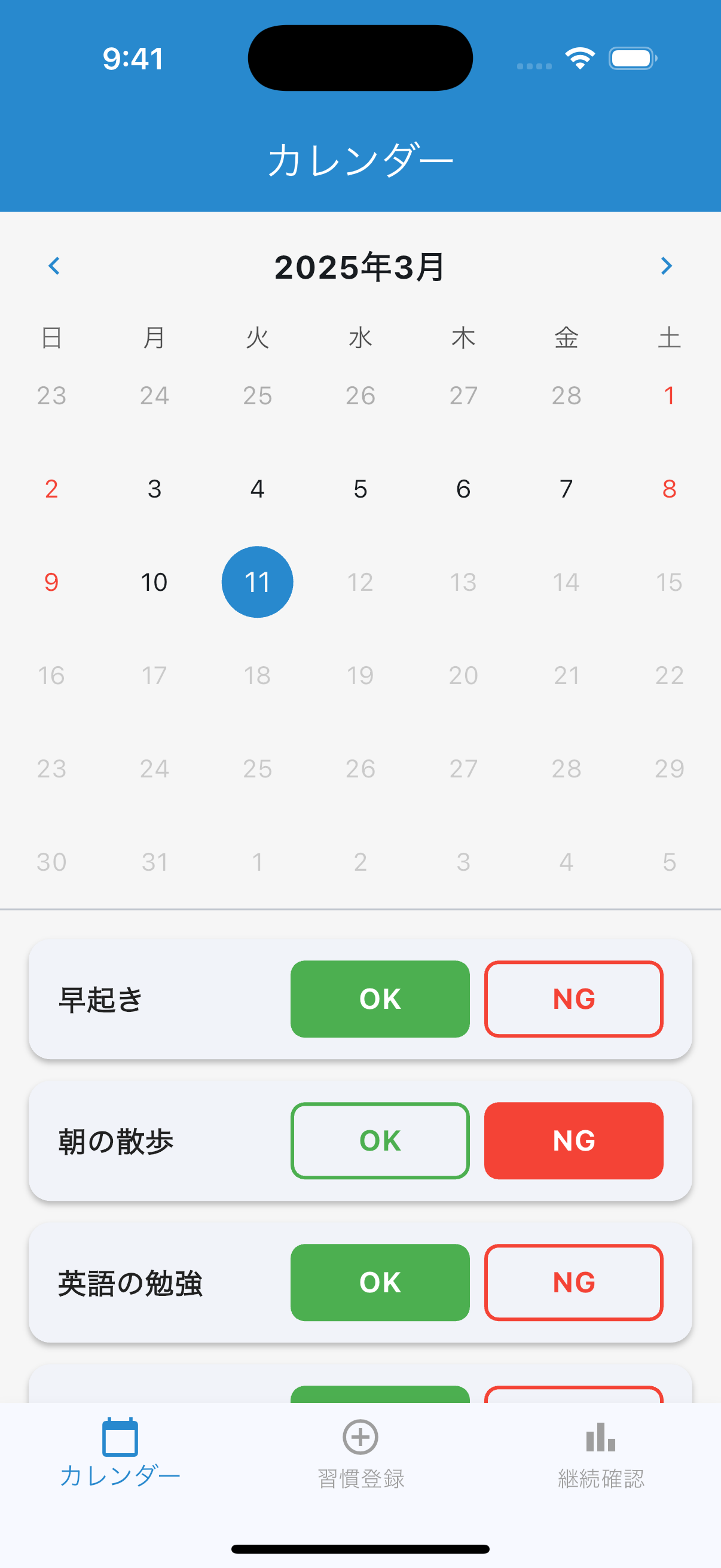
Task: Select Sunday March 9 on the calendar
Action: coord(51,582)
